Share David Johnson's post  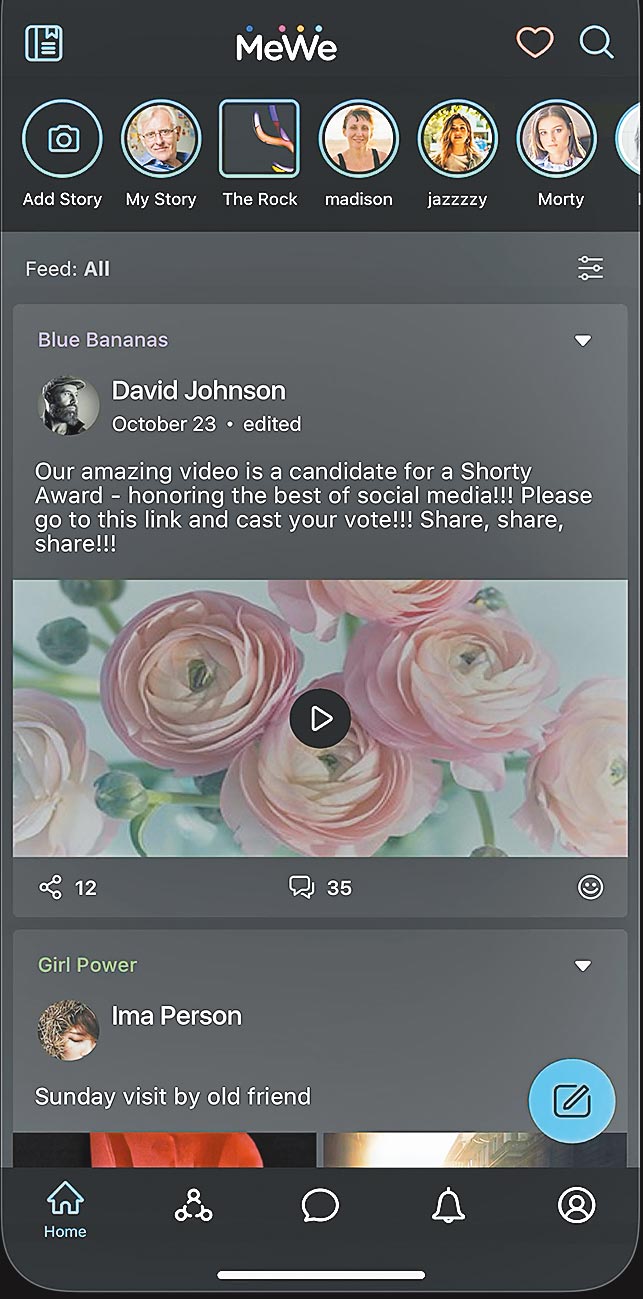(x=50, y=887)
